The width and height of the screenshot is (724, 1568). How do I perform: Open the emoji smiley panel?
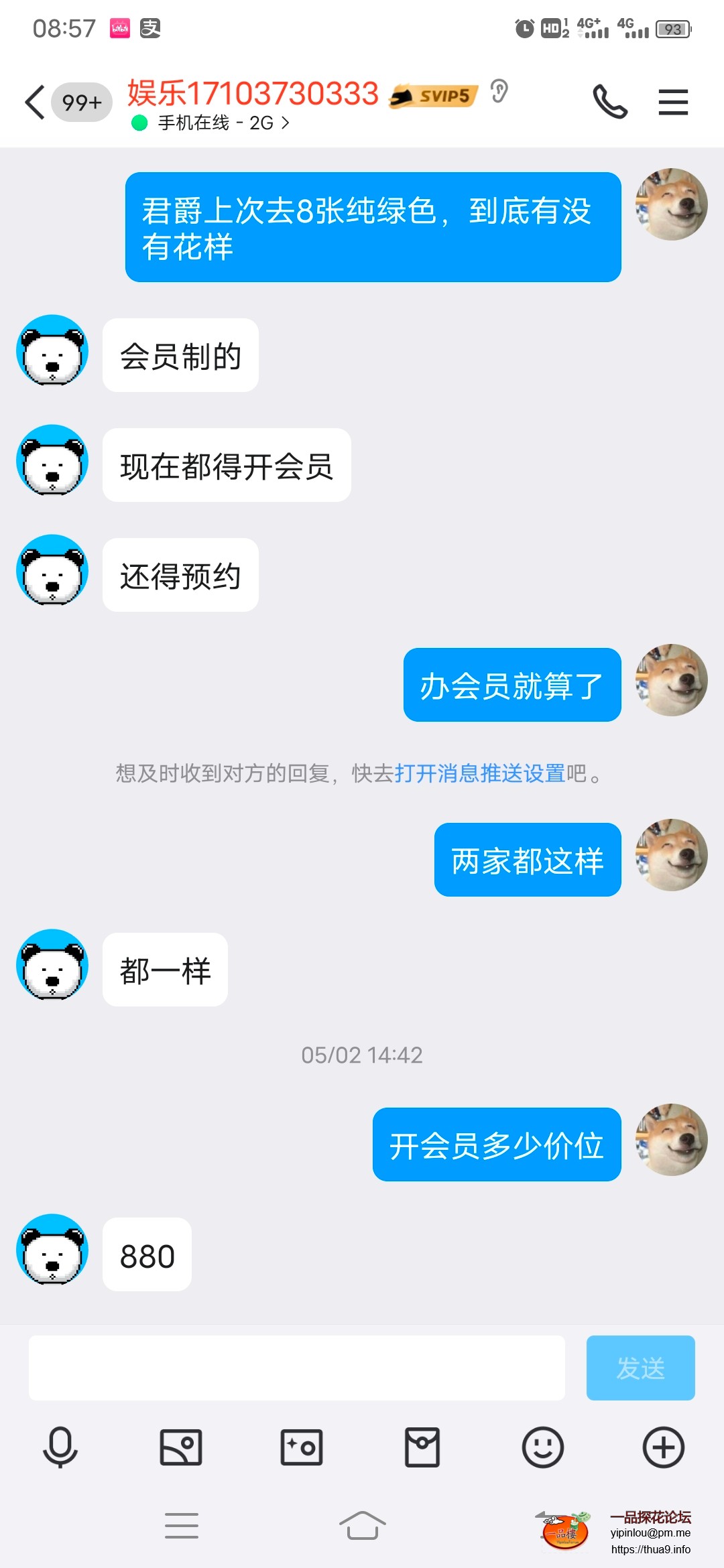point(543,1447)
